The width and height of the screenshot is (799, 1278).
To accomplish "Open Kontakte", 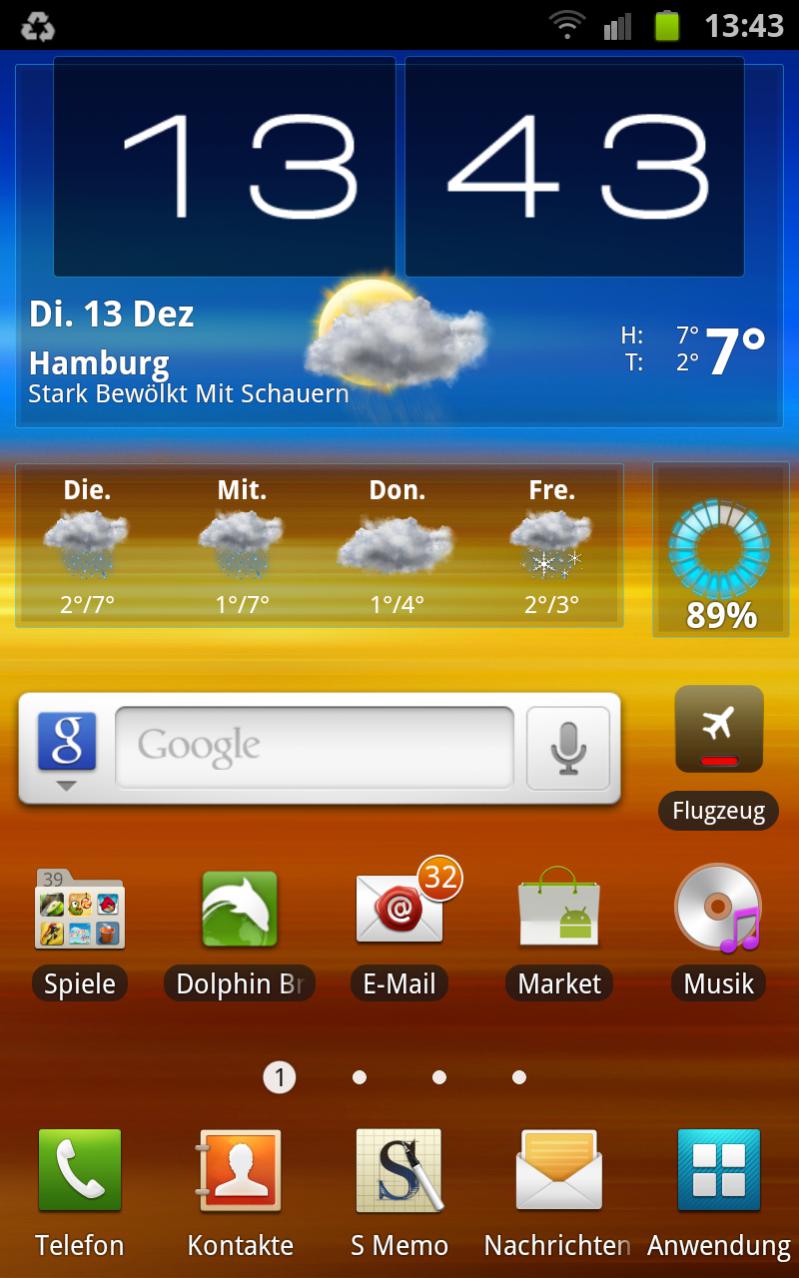I will pyautogui.click(x=240, y=1171).
